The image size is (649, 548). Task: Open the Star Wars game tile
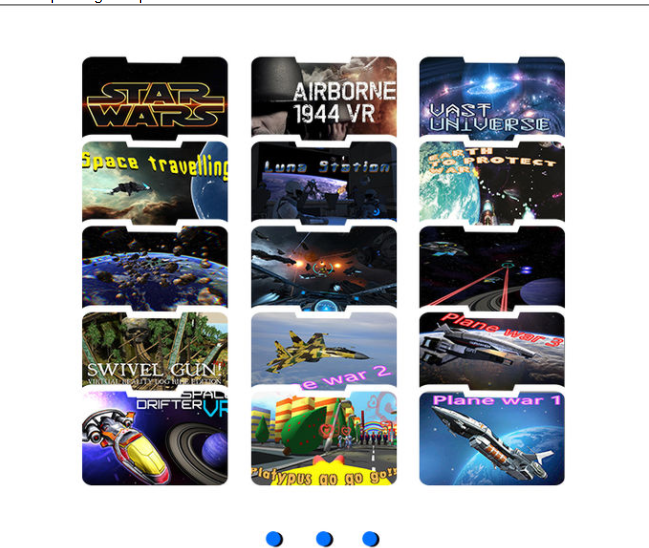pos(154,98)
